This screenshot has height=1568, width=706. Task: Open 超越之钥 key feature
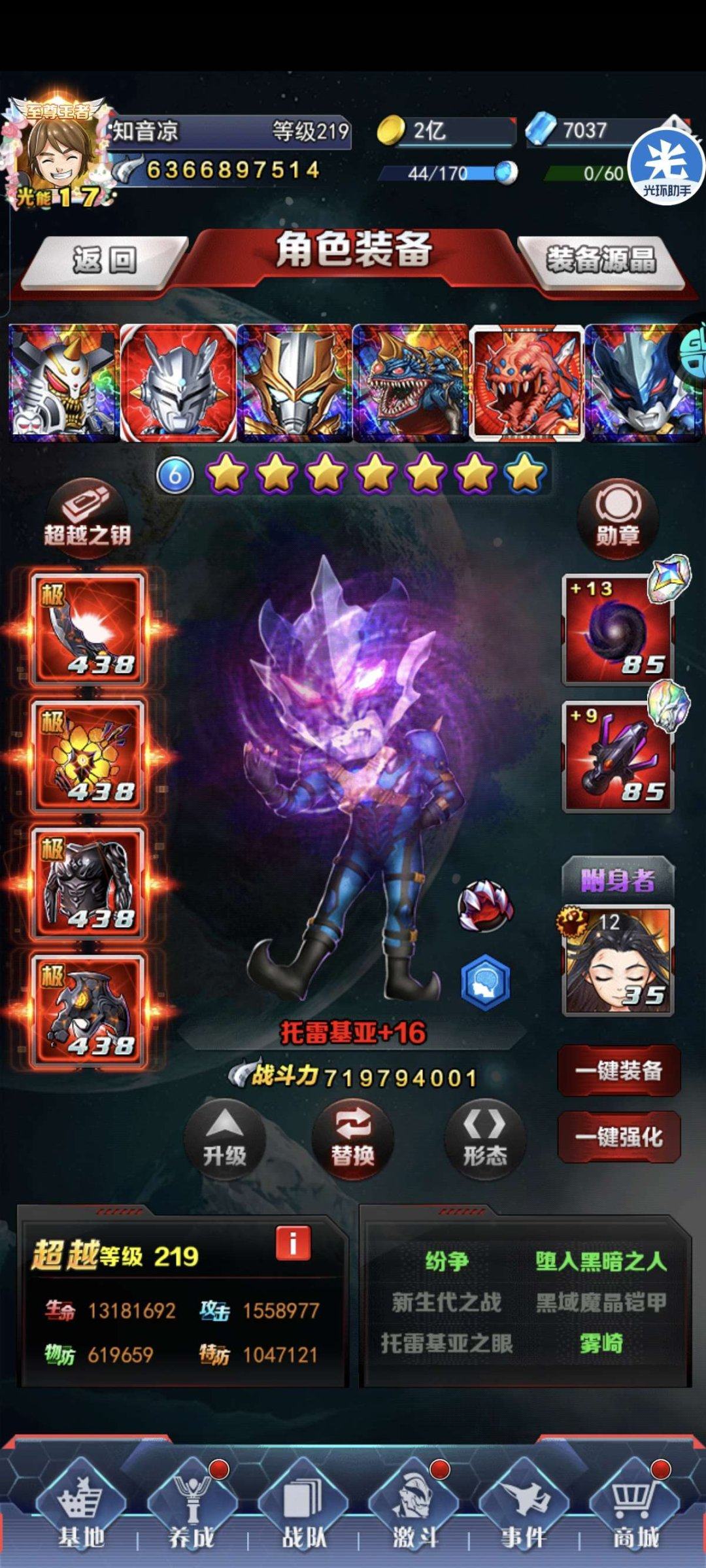(88, 518)
